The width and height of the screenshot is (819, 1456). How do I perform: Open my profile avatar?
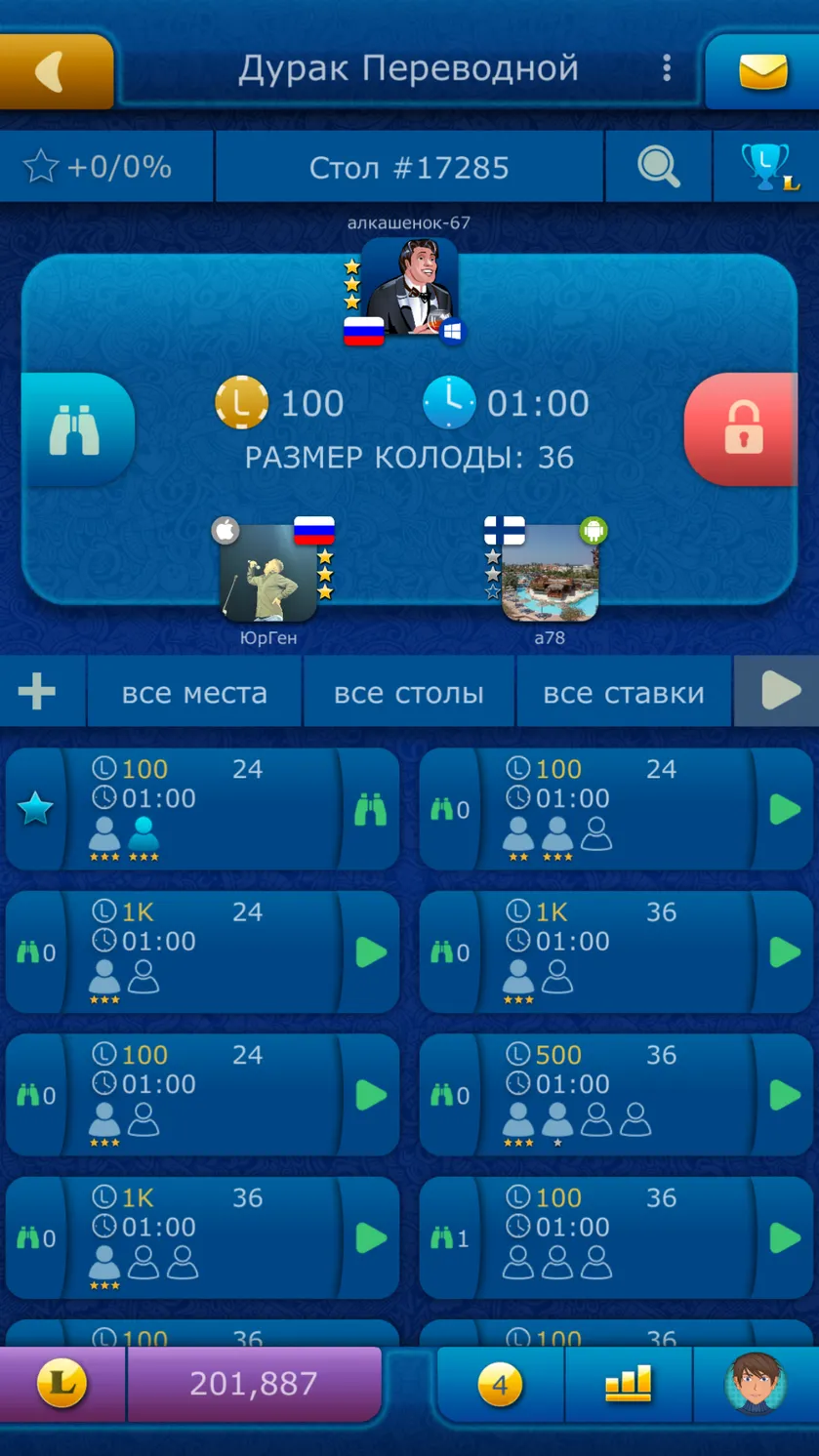757,1384
